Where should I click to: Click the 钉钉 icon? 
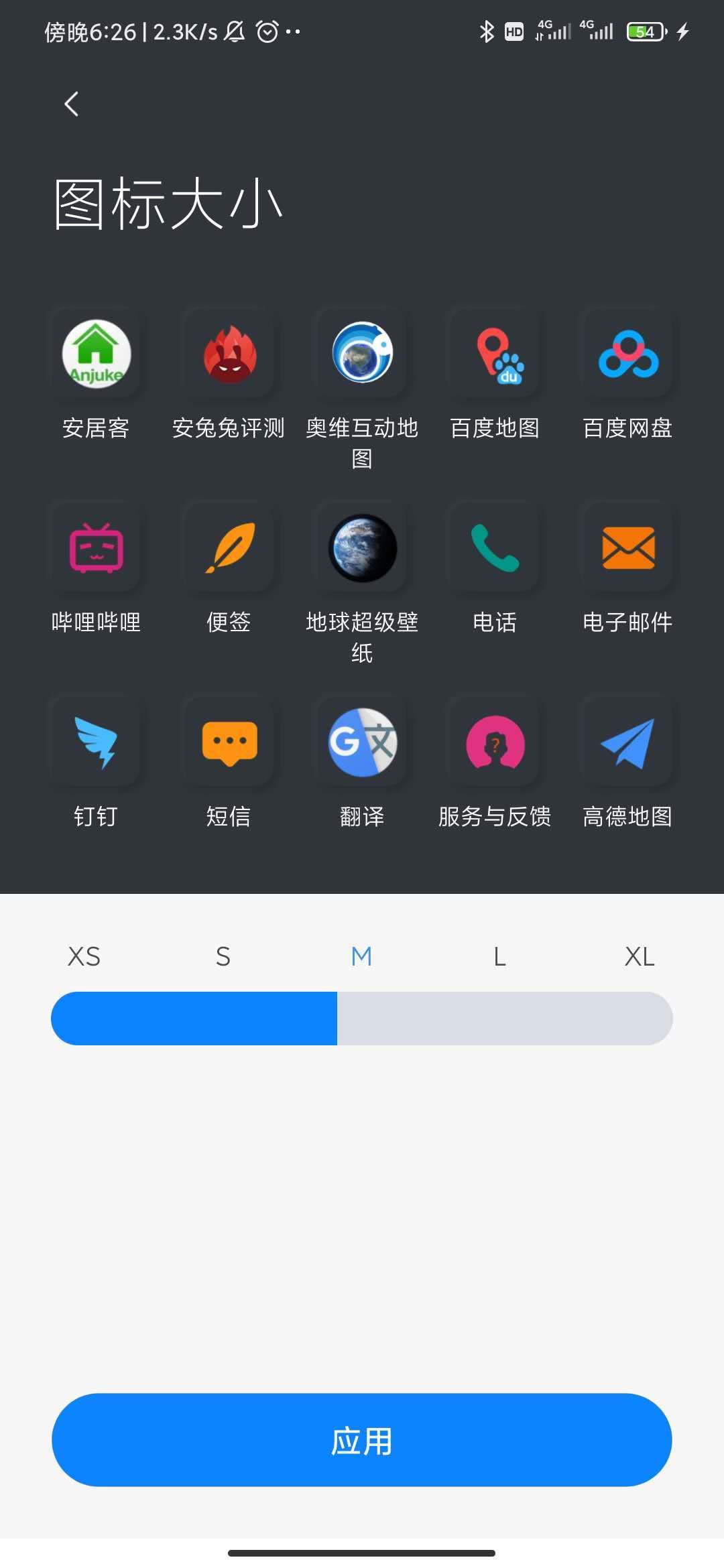[95, 742]
